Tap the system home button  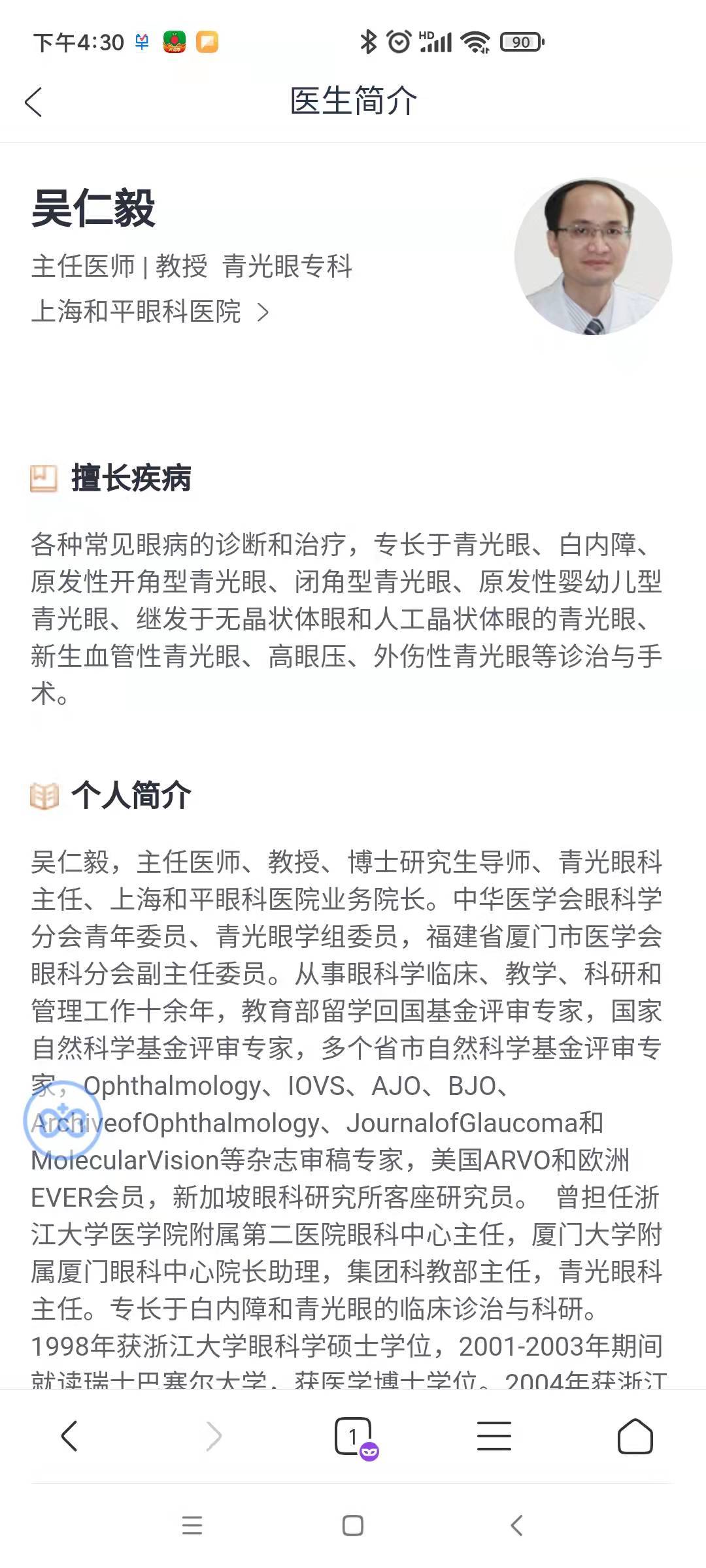[x=353, y=1526]
